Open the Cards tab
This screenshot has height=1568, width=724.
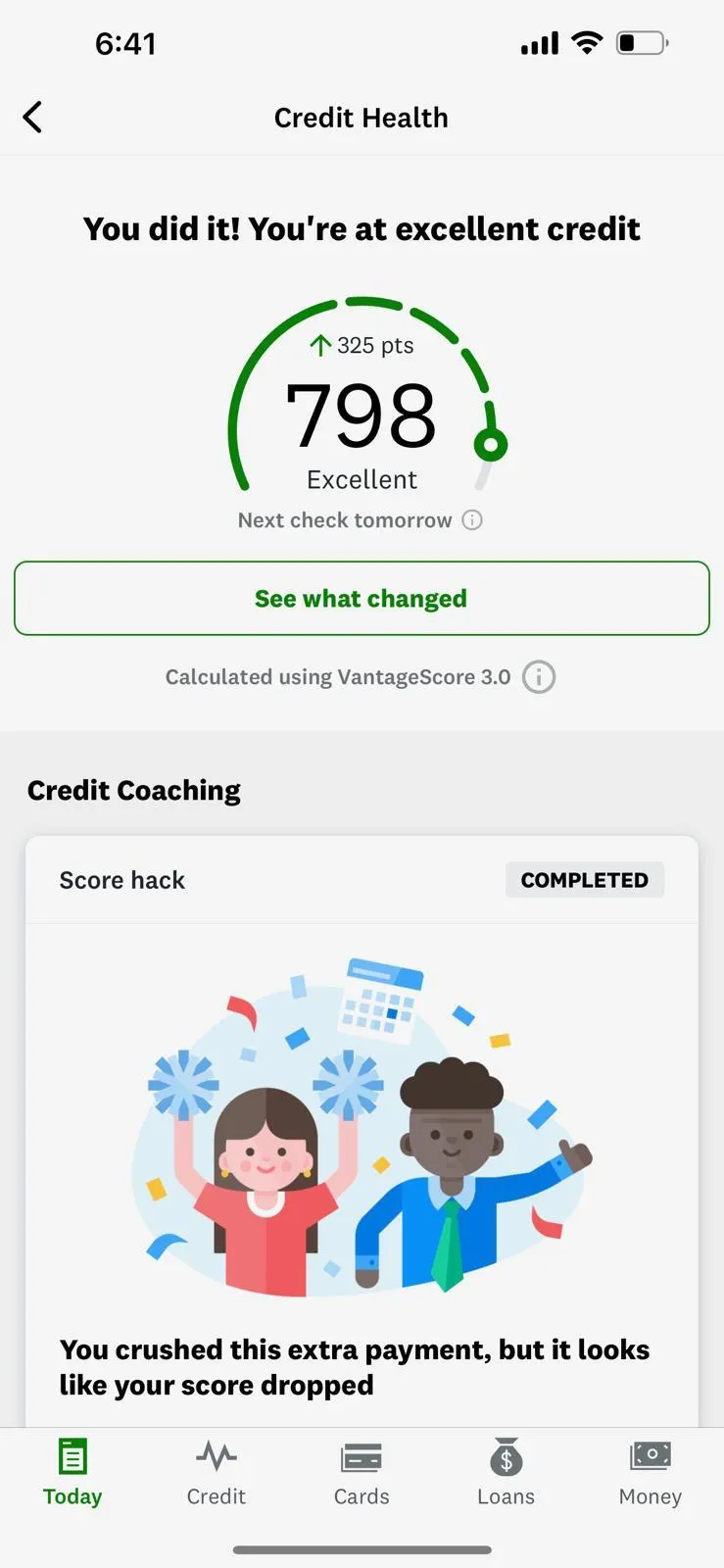click(x=362, y=1473)
